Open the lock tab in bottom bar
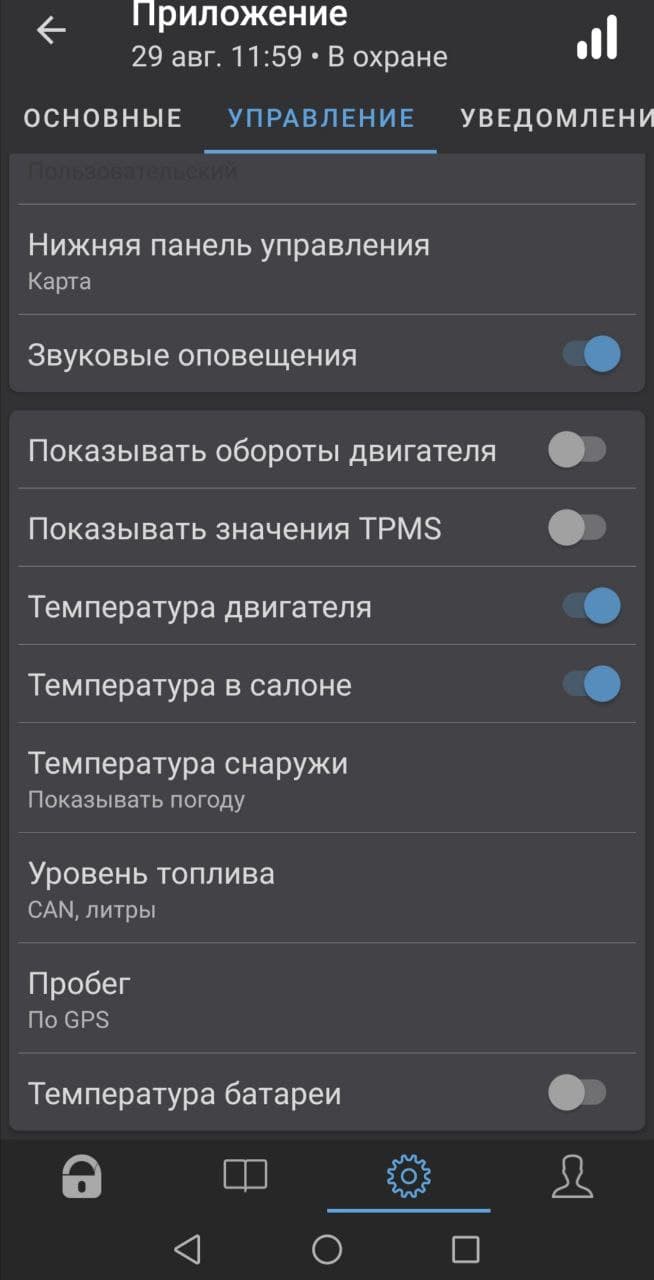654x1280 pixels. (82, 1177)
